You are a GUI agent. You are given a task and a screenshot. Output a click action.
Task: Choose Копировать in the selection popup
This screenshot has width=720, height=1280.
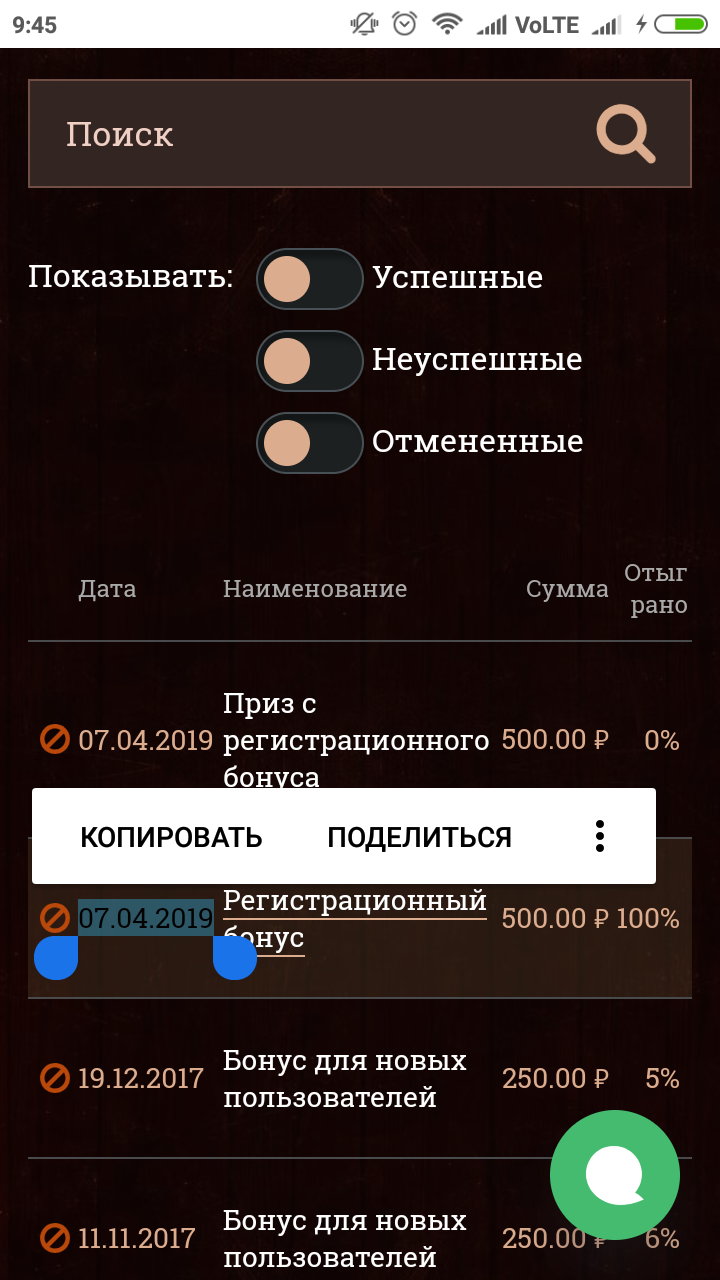(171, 837)
